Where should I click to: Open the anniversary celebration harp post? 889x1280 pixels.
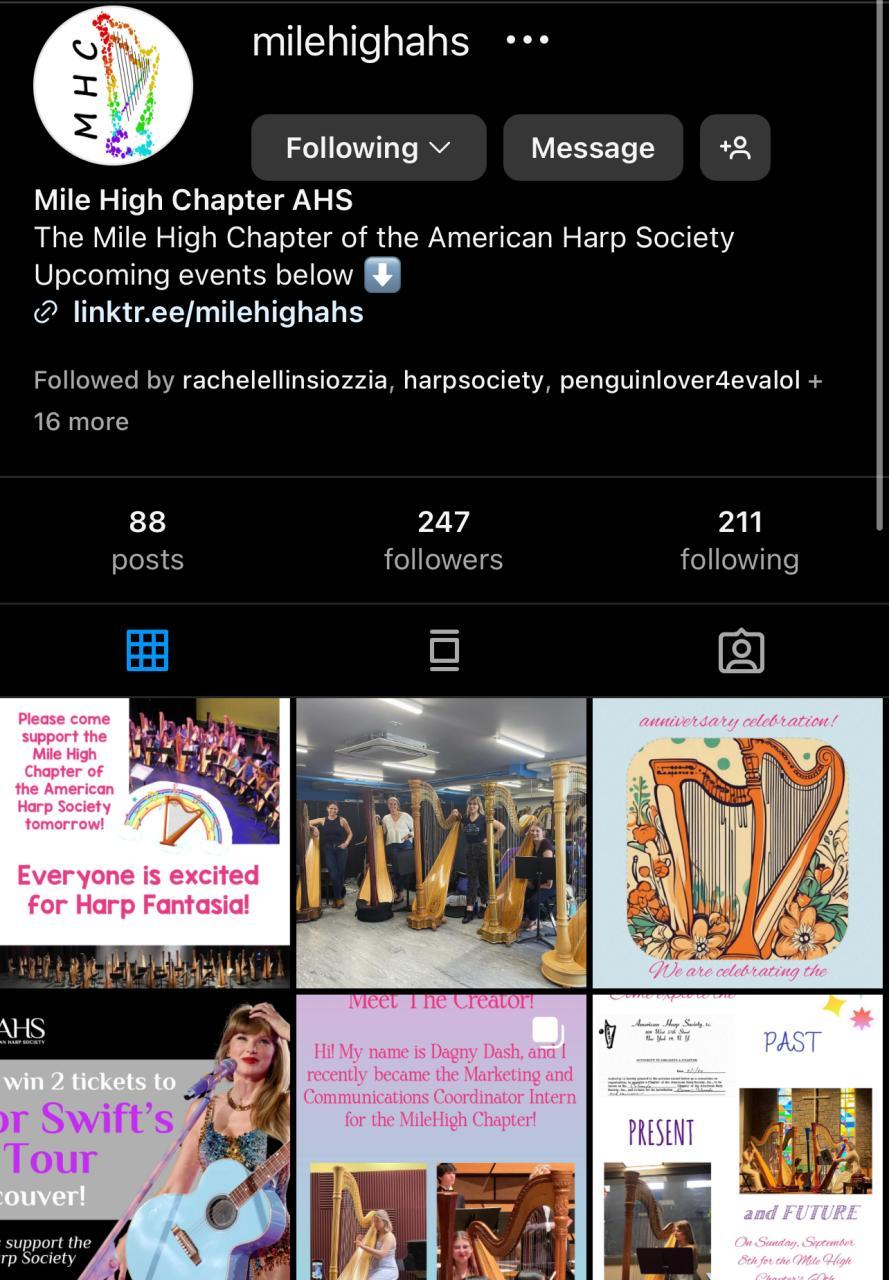[x=738, y=842]
